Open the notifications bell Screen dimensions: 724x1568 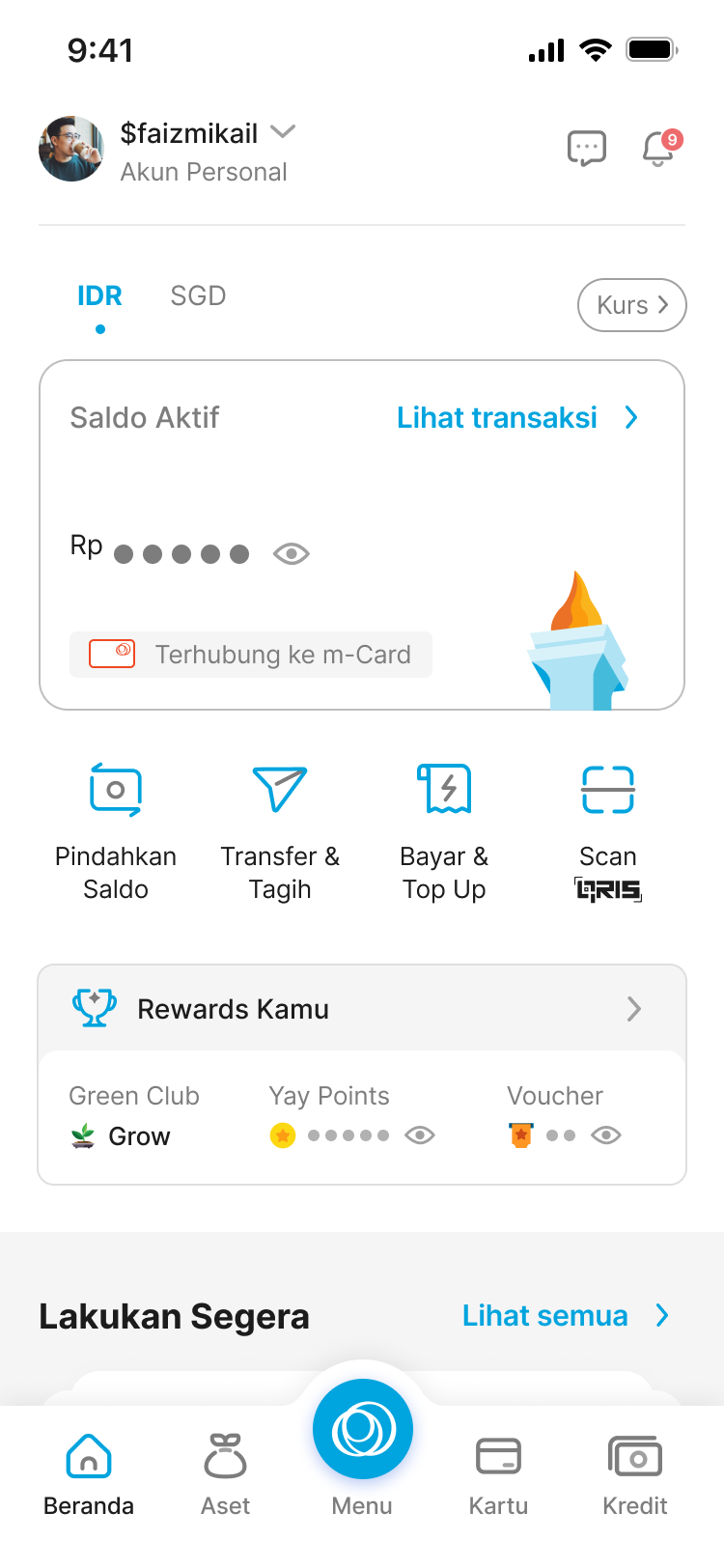click(x=658, y=149)
